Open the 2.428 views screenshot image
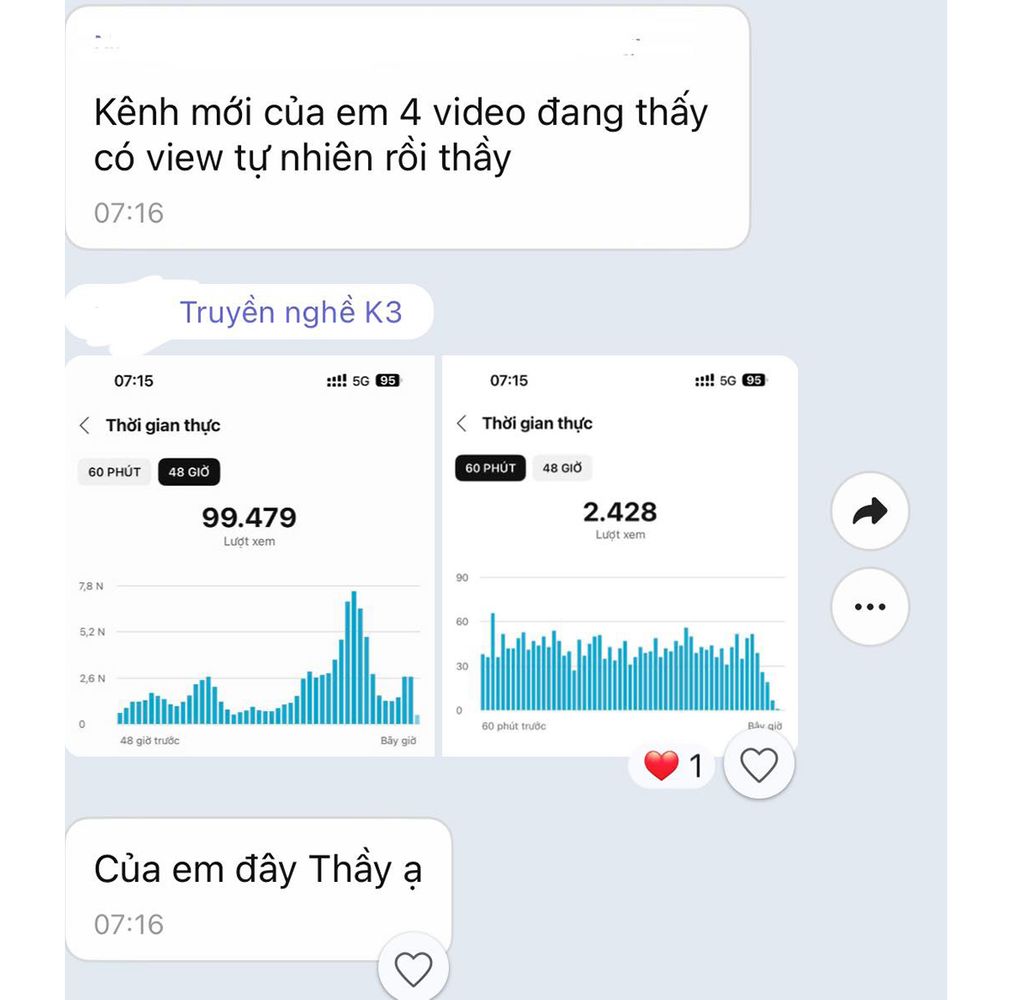 [x=619, y=556]
